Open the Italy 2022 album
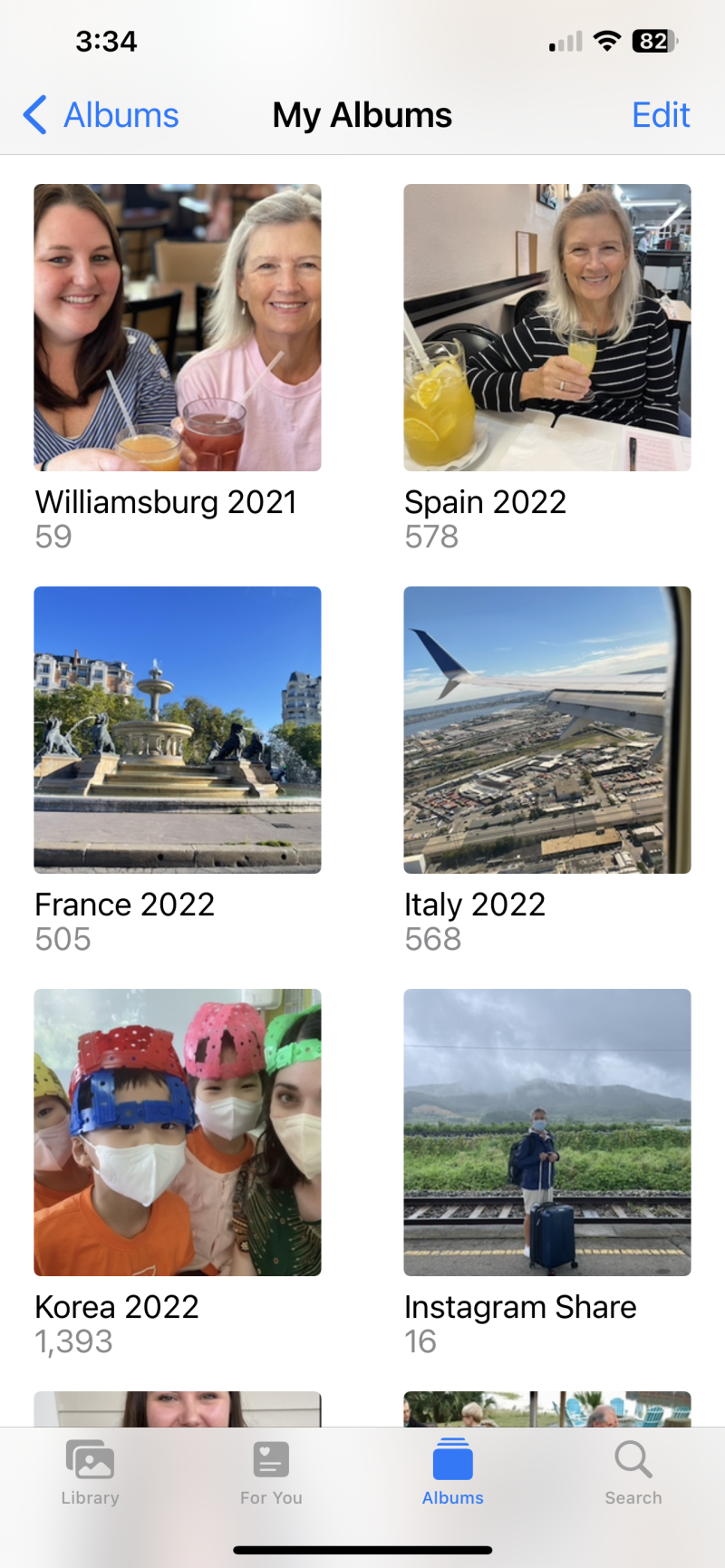The height and width of the screenshot is (1568, 725). click(547, 730)
